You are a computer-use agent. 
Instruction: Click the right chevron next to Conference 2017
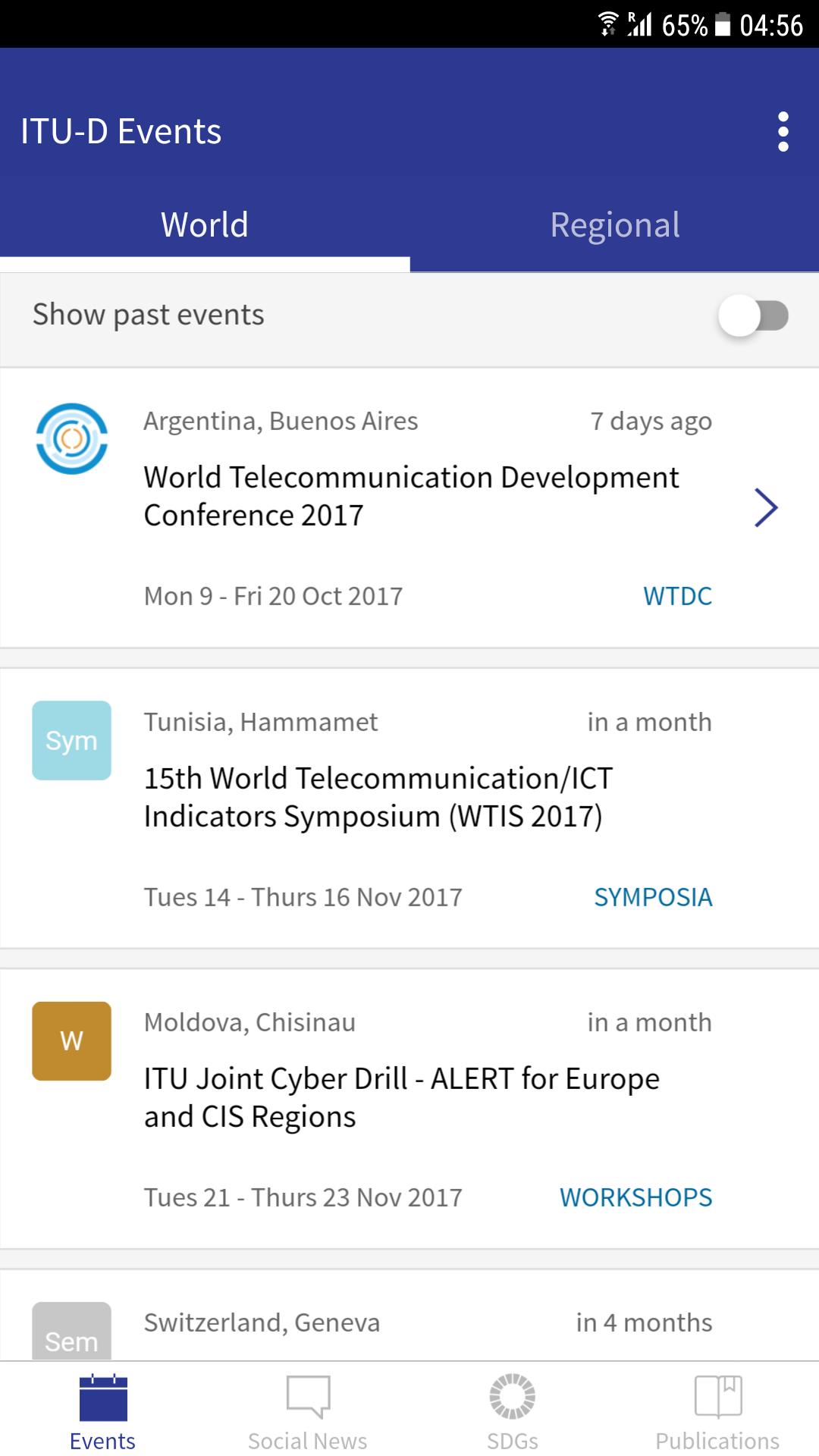[x=766, y=507]
